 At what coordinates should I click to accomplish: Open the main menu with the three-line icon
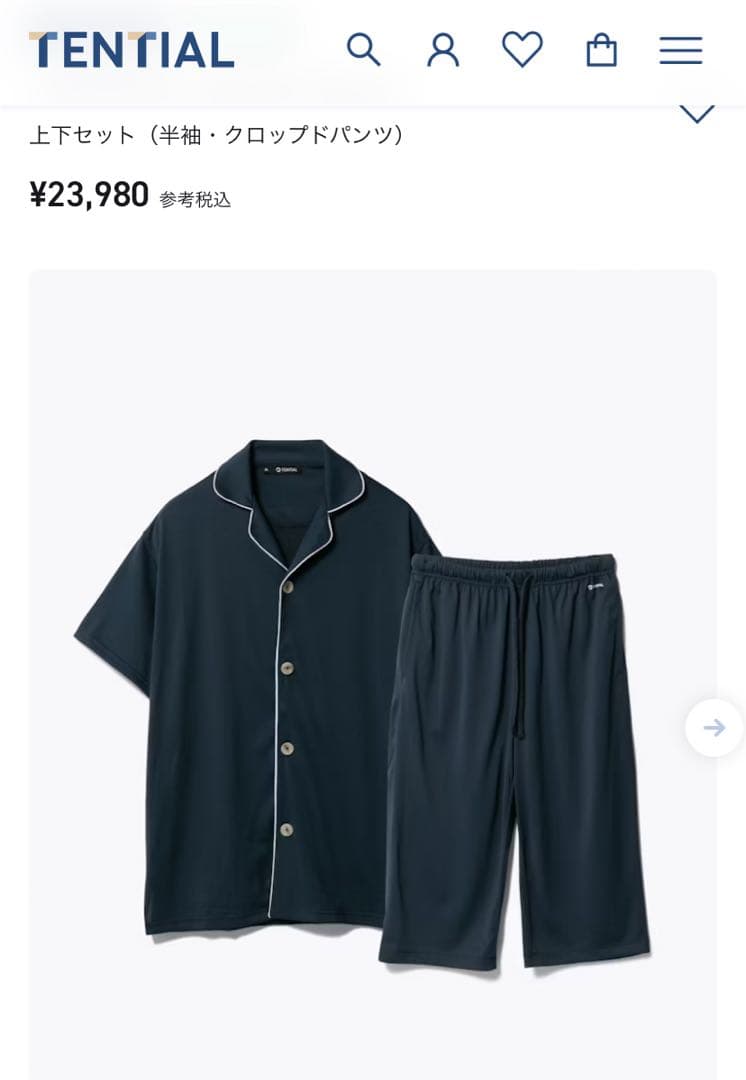(681, 49)
